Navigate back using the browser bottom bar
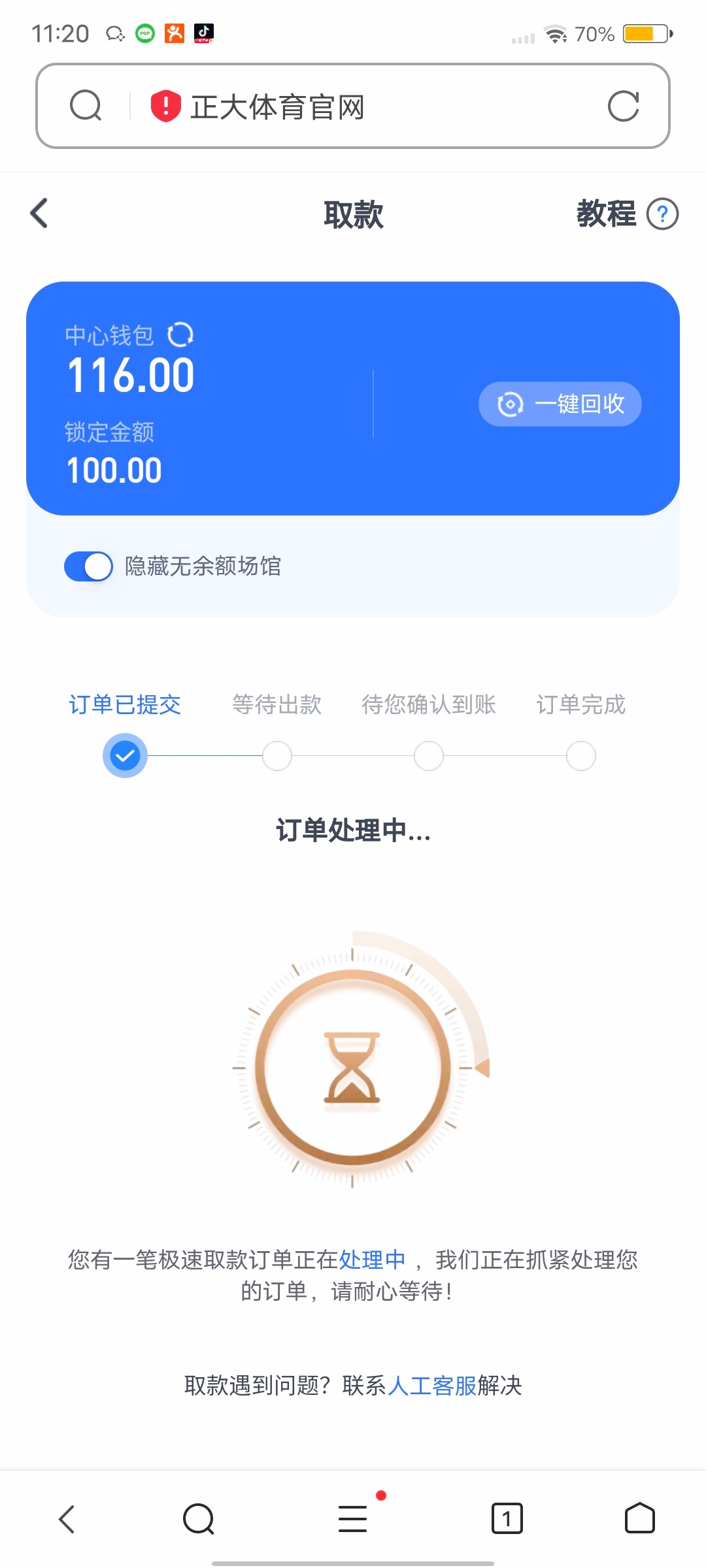The image size is (706, 1568). (67, 1519)
